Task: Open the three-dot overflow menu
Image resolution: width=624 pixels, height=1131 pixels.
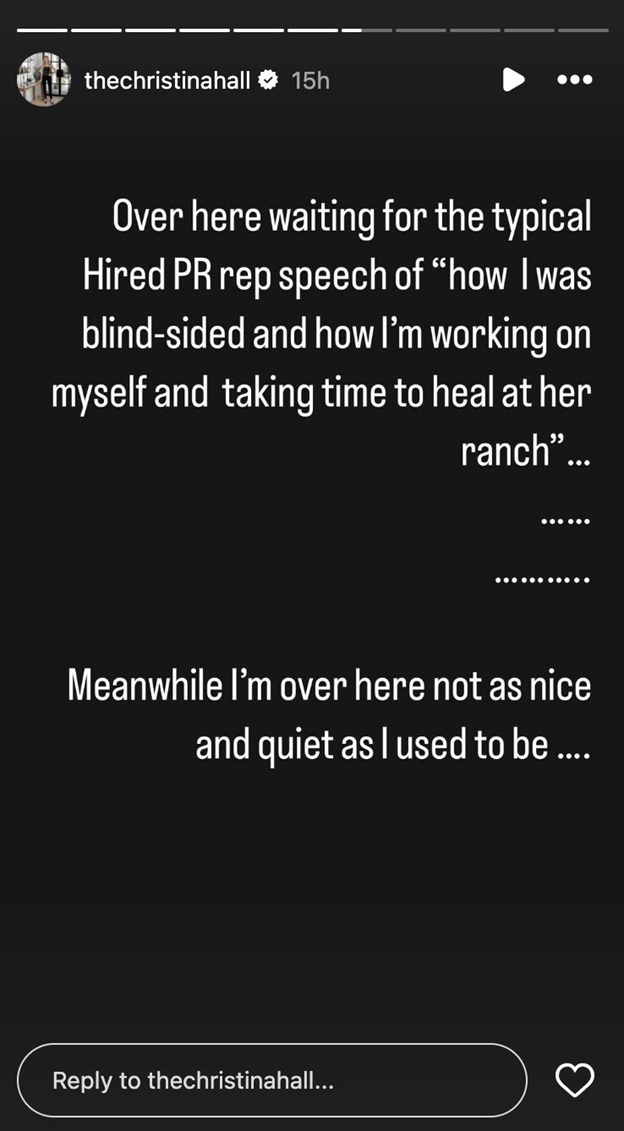Action: pos(575,79)
